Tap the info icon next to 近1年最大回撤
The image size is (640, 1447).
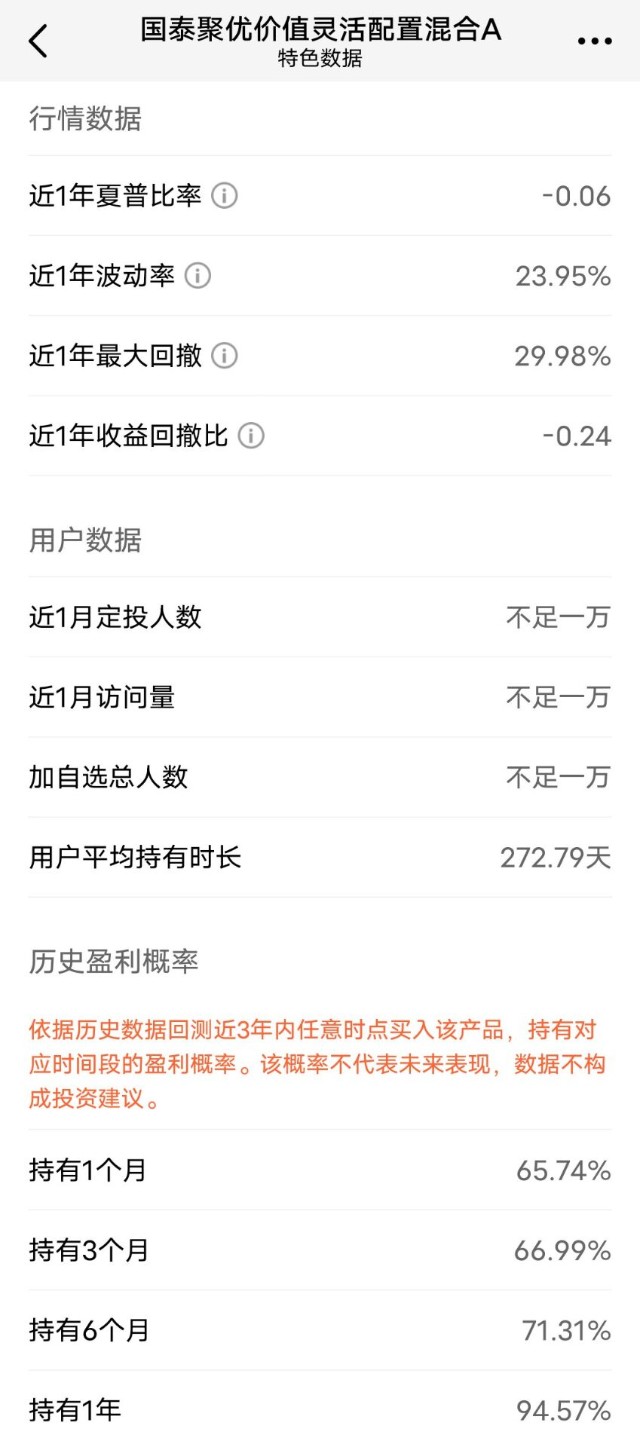coord(225,355)
